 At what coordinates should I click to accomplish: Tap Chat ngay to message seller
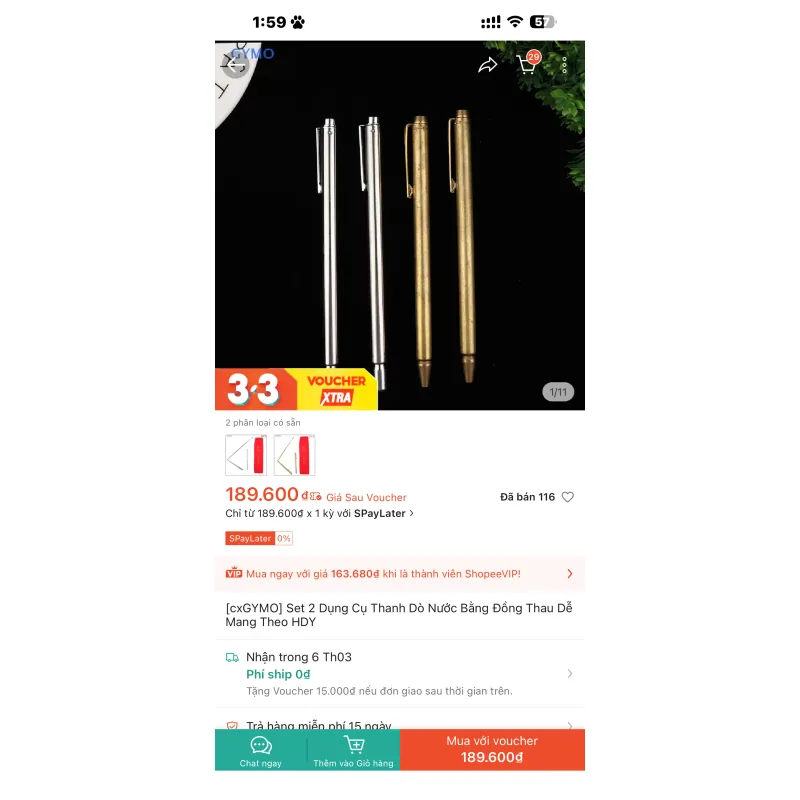(261, 751)
